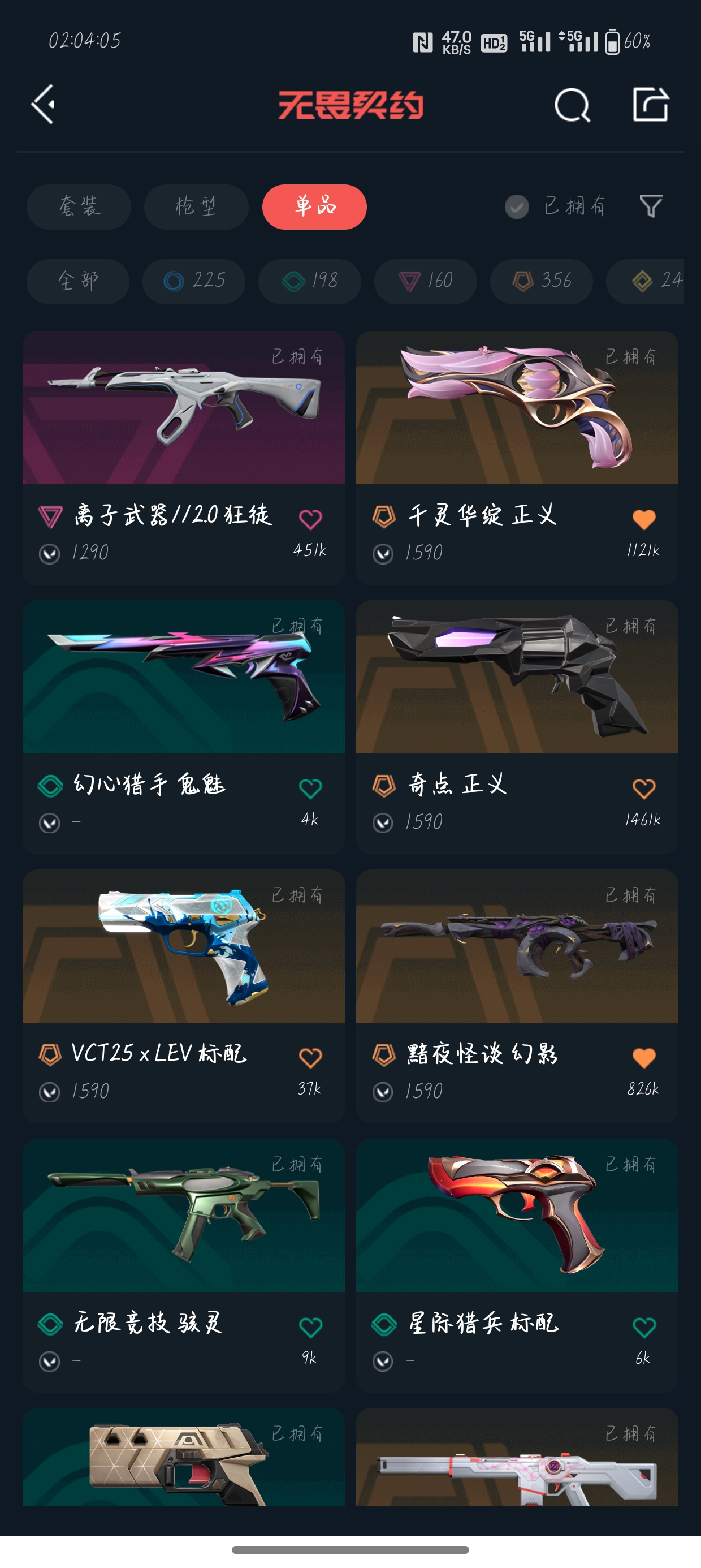Filter by the pink 160 rarity chip
Screen dimensions: 701x1568
point(425,281)
